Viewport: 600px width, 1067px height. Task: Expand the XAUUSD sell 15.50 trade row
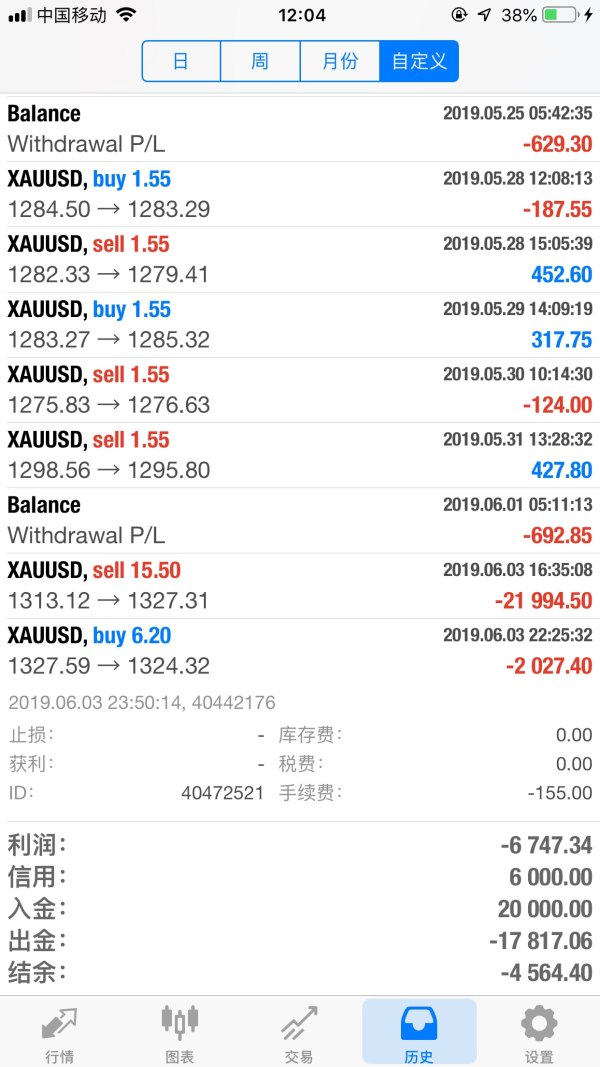pyautogui.click(x=300, y=585)
